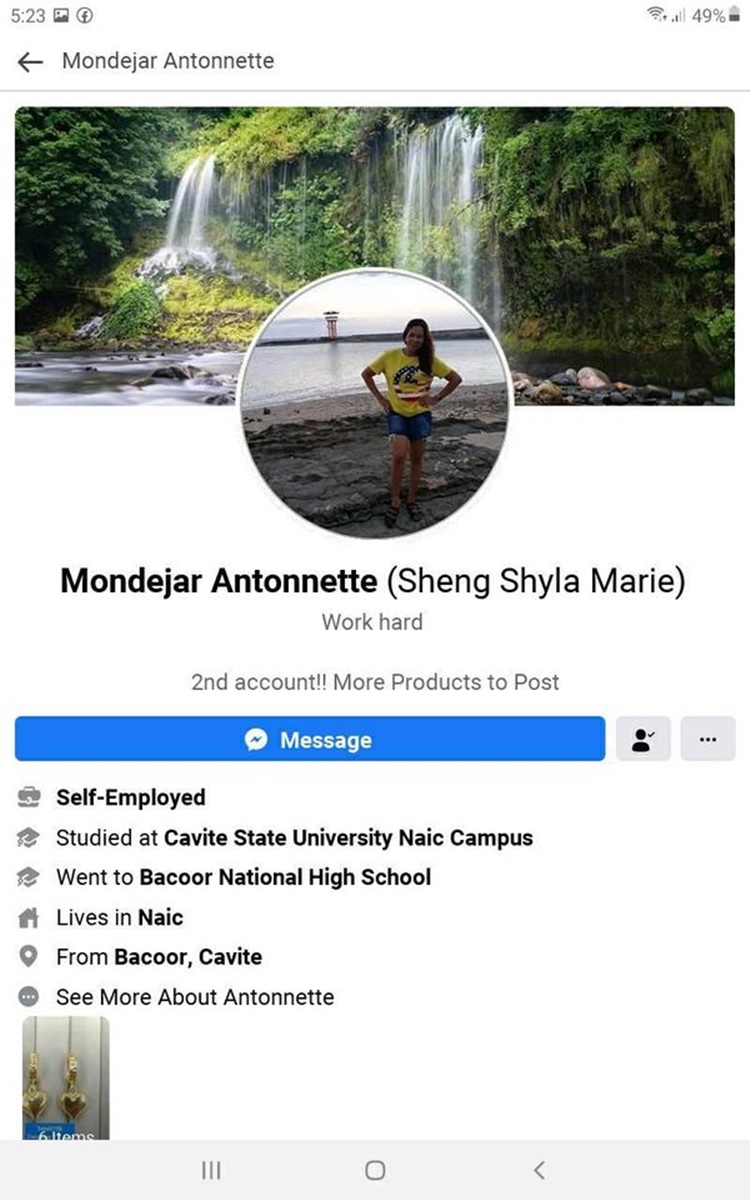750x1200 pixels.
Task: Open Bacoor National High School page
Action: (x=285, y=878)
